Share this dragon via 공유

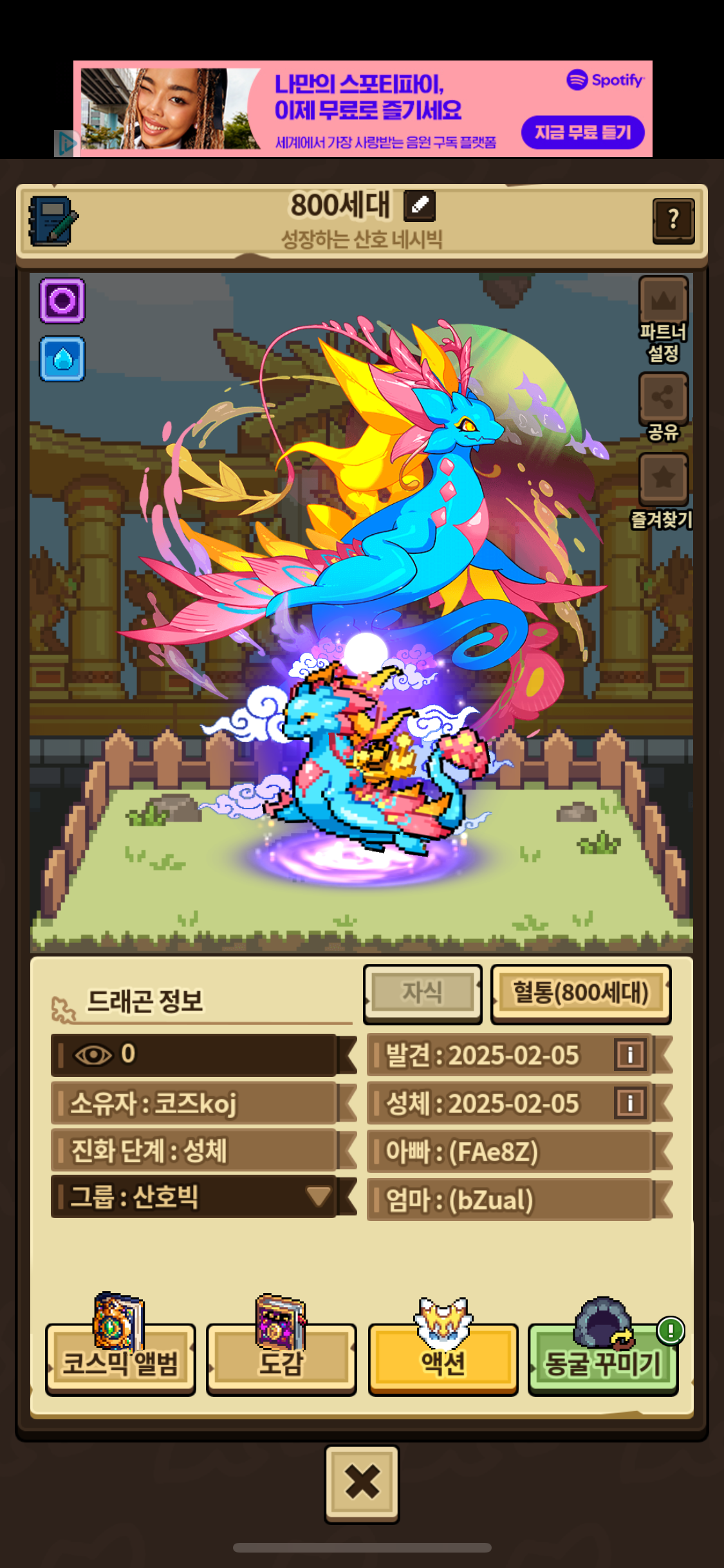(664, 407)
